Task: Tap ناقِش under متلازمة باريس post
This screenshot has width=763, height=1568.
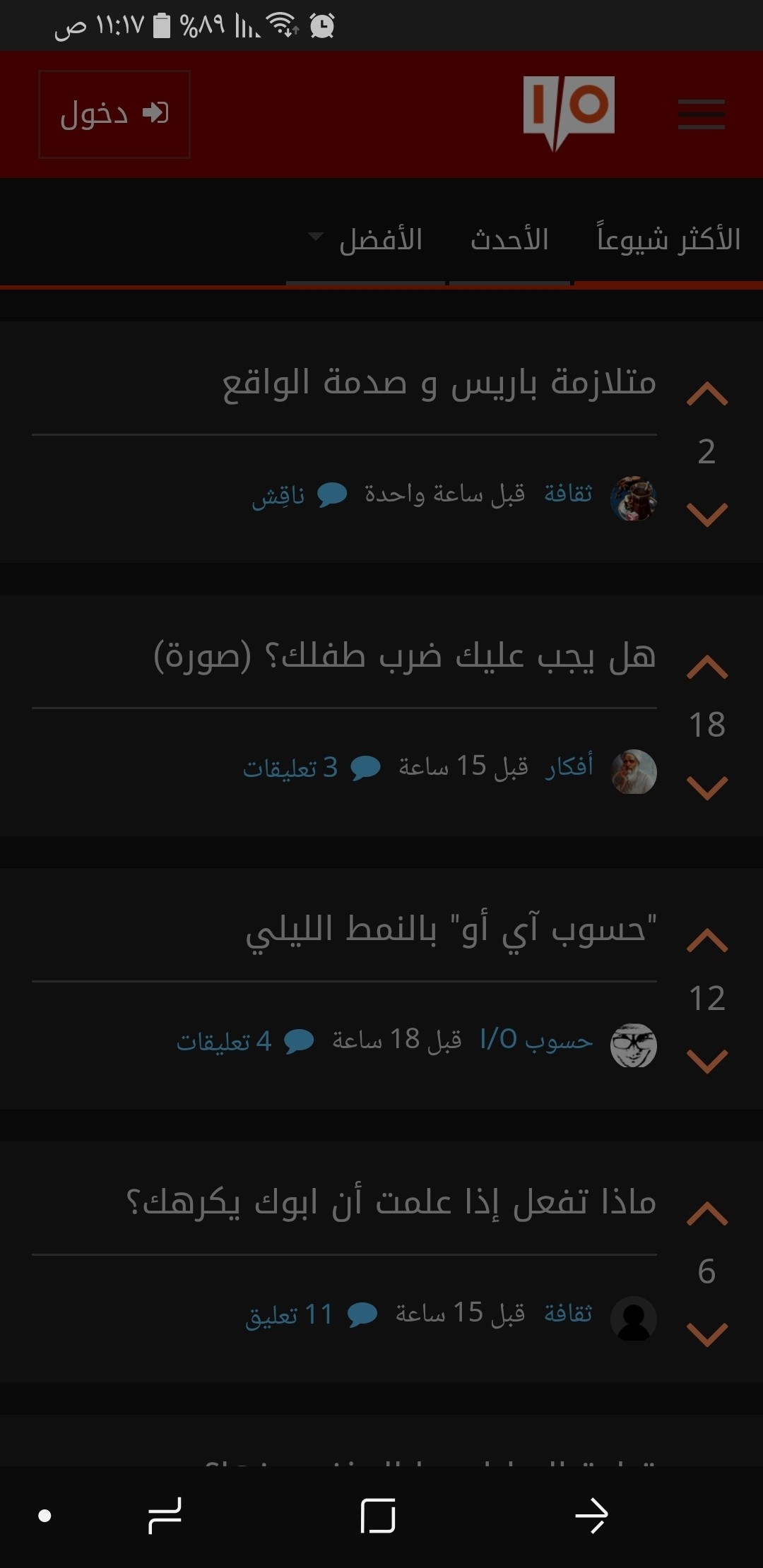Action: (x=299, y=494)
